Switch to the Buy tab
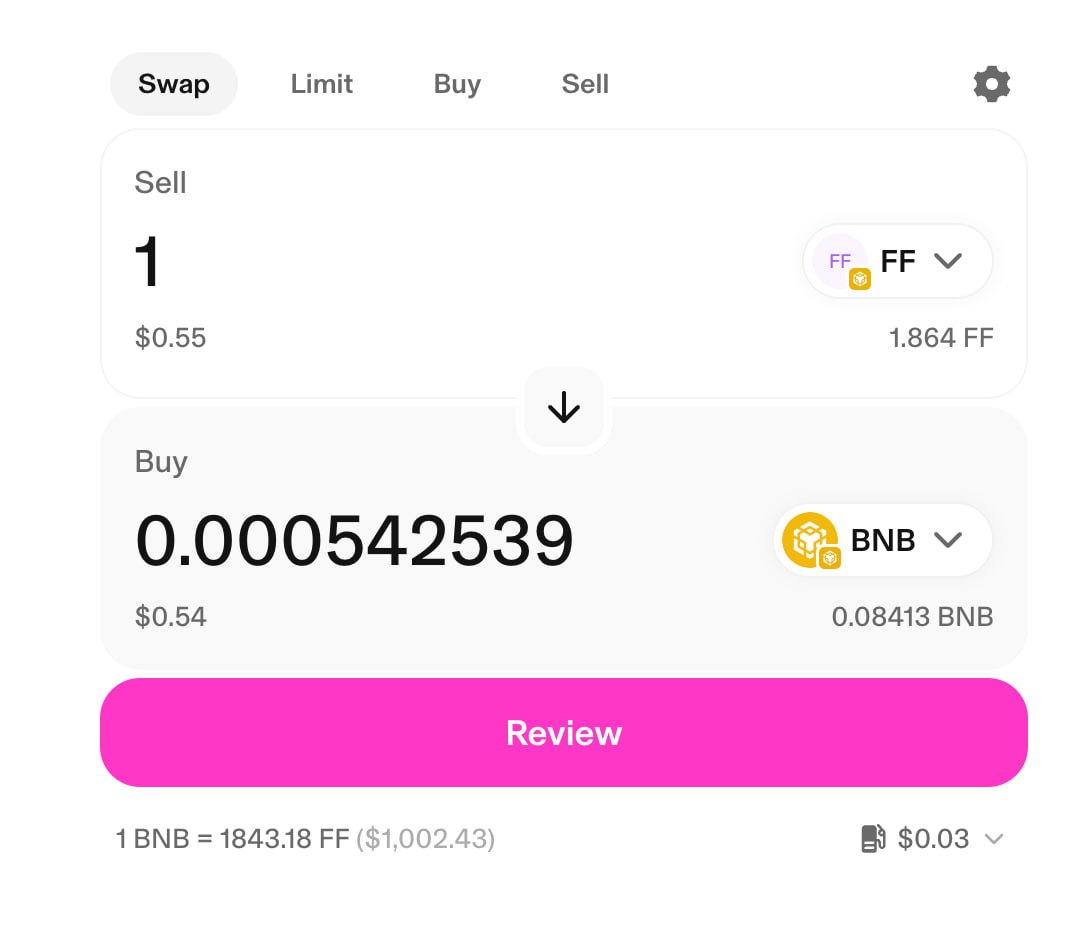The image size is (1082, 932). point(457,84)
